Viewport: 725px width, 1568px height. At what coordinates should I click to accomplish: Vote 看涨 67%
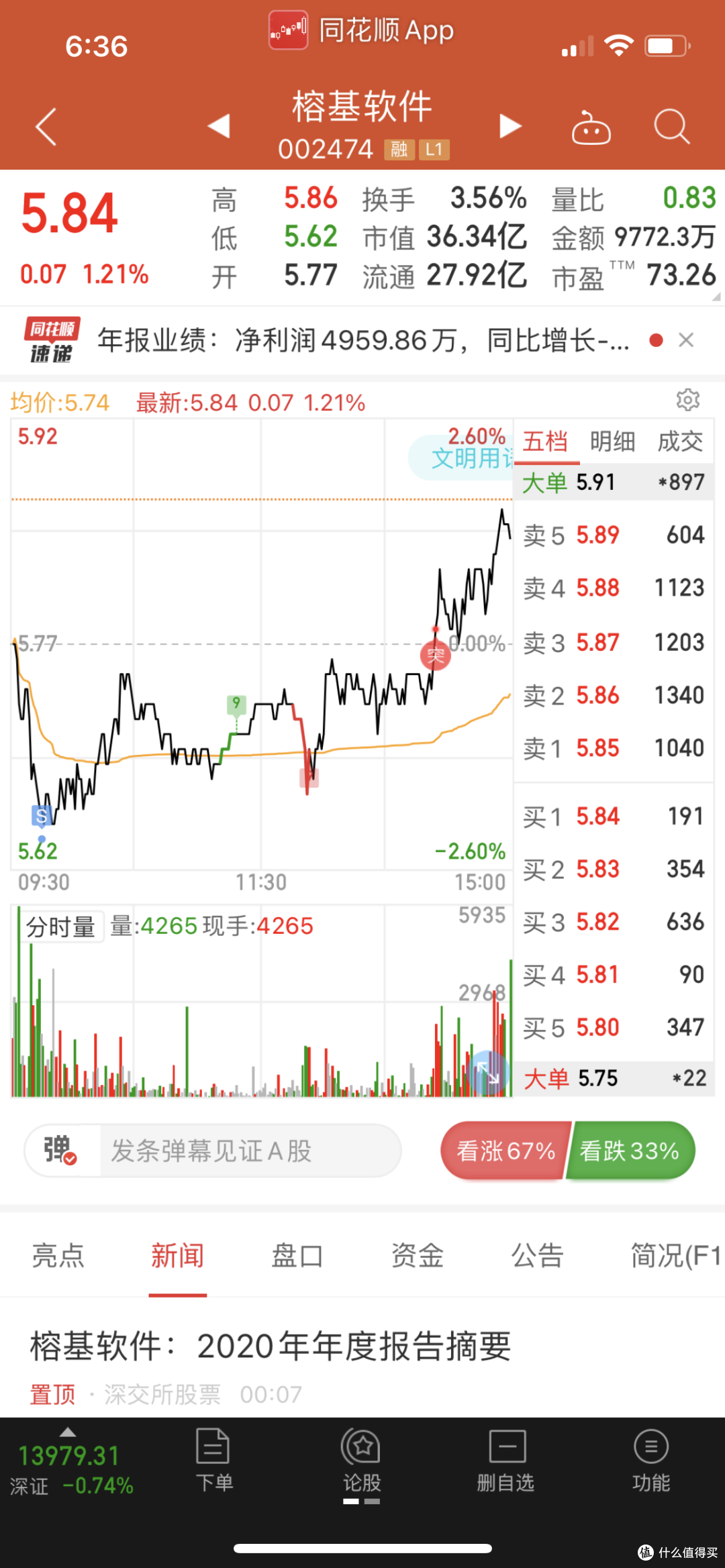[505, 1151]
